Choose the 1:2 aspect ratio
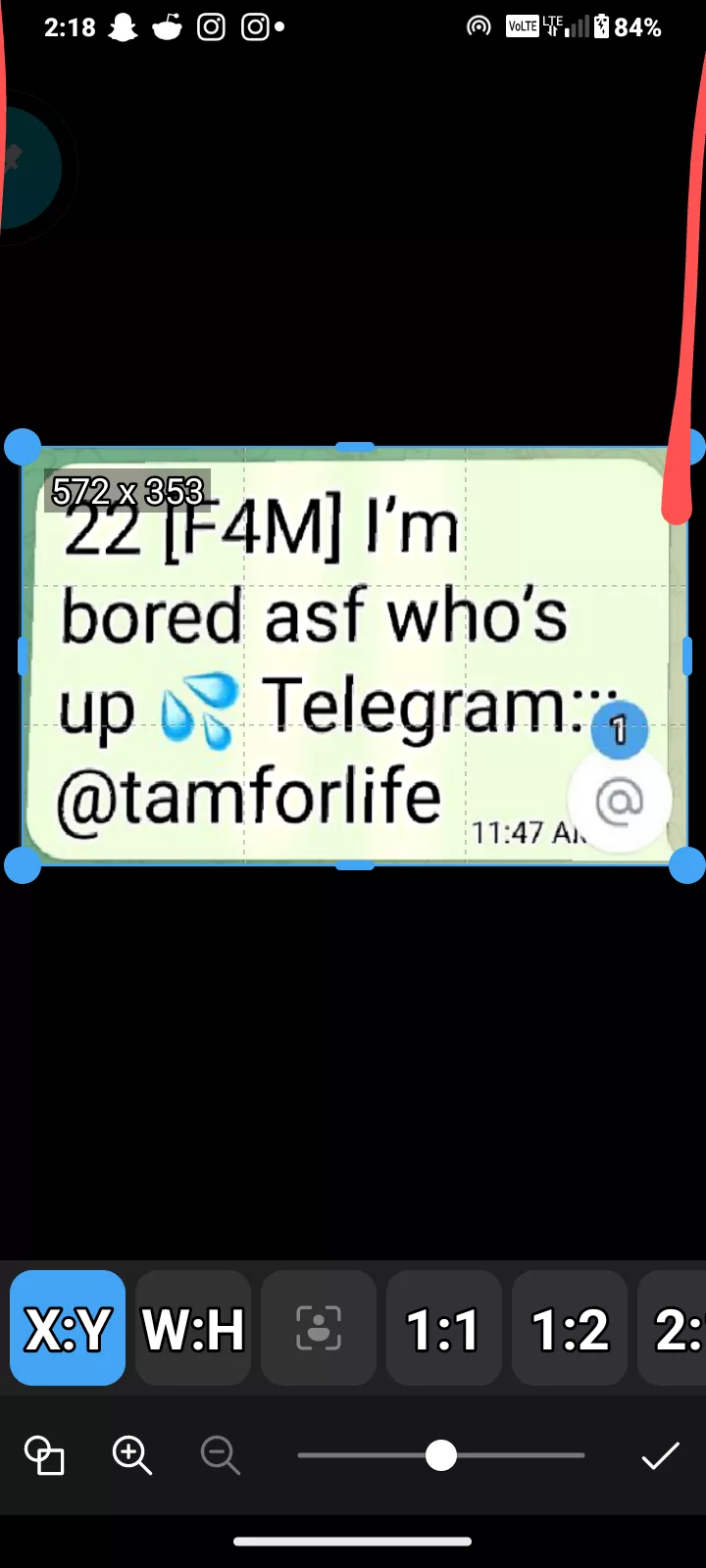The width and height of the screenshot is (706, 1568). point(569,1328)
